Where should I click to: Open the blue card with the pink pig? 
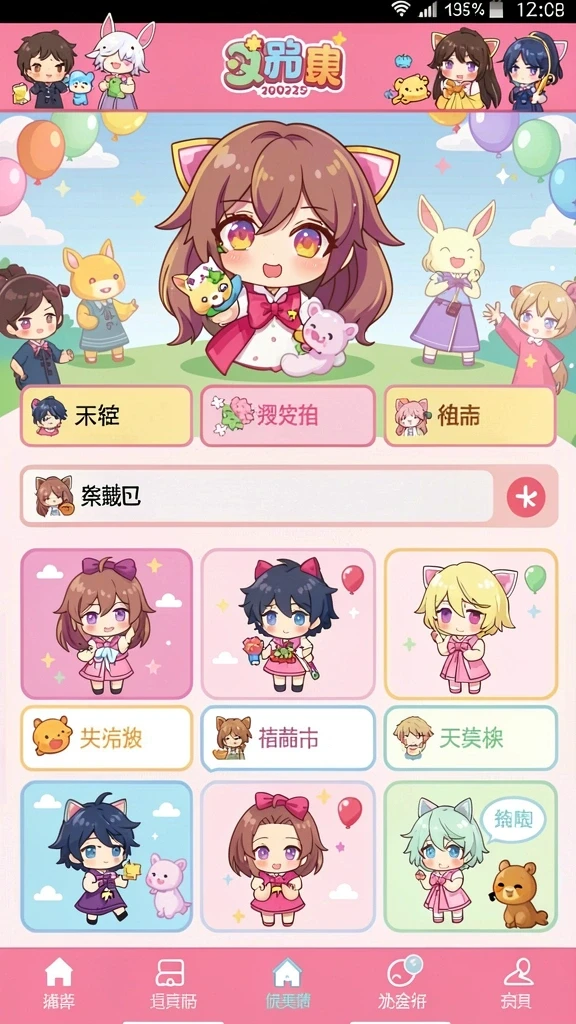coord(106,856)
